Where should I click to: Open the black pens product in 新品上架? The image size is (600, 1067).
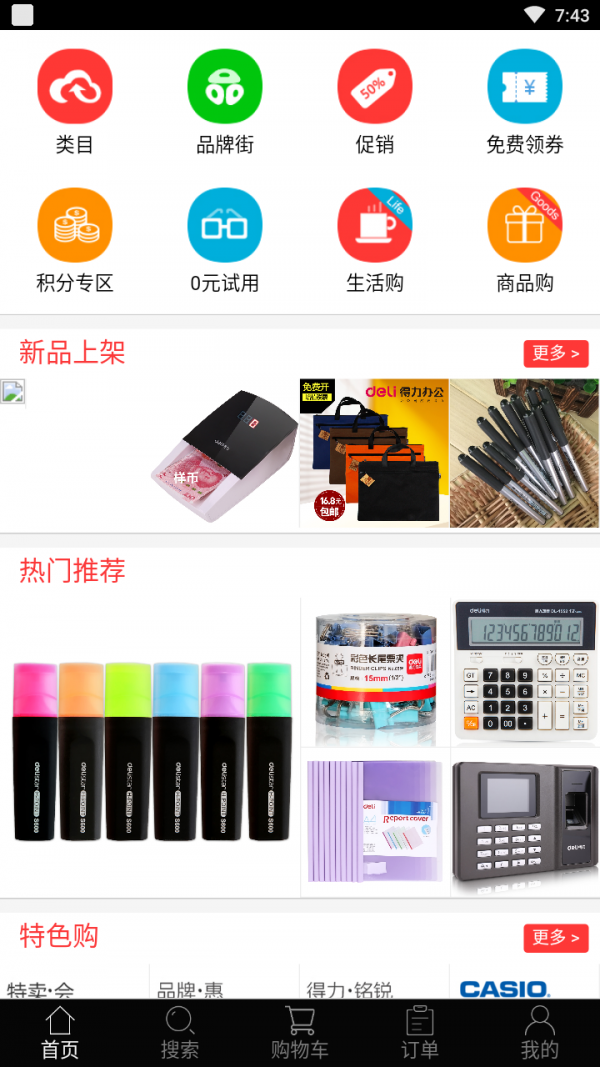[525, 453]
